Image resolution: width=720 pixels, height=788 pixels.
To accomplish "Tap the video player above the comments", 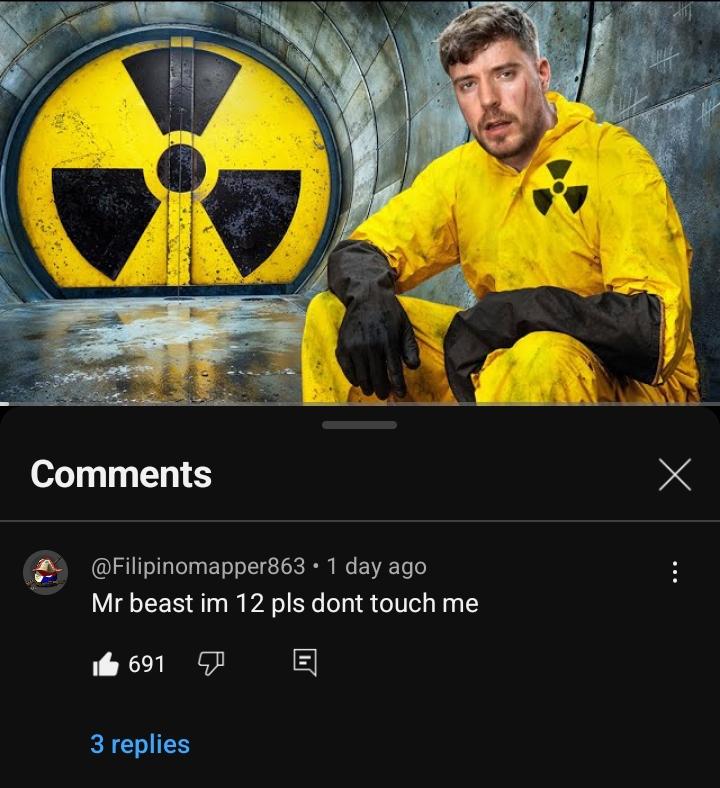I will click(x=360, y=200).
